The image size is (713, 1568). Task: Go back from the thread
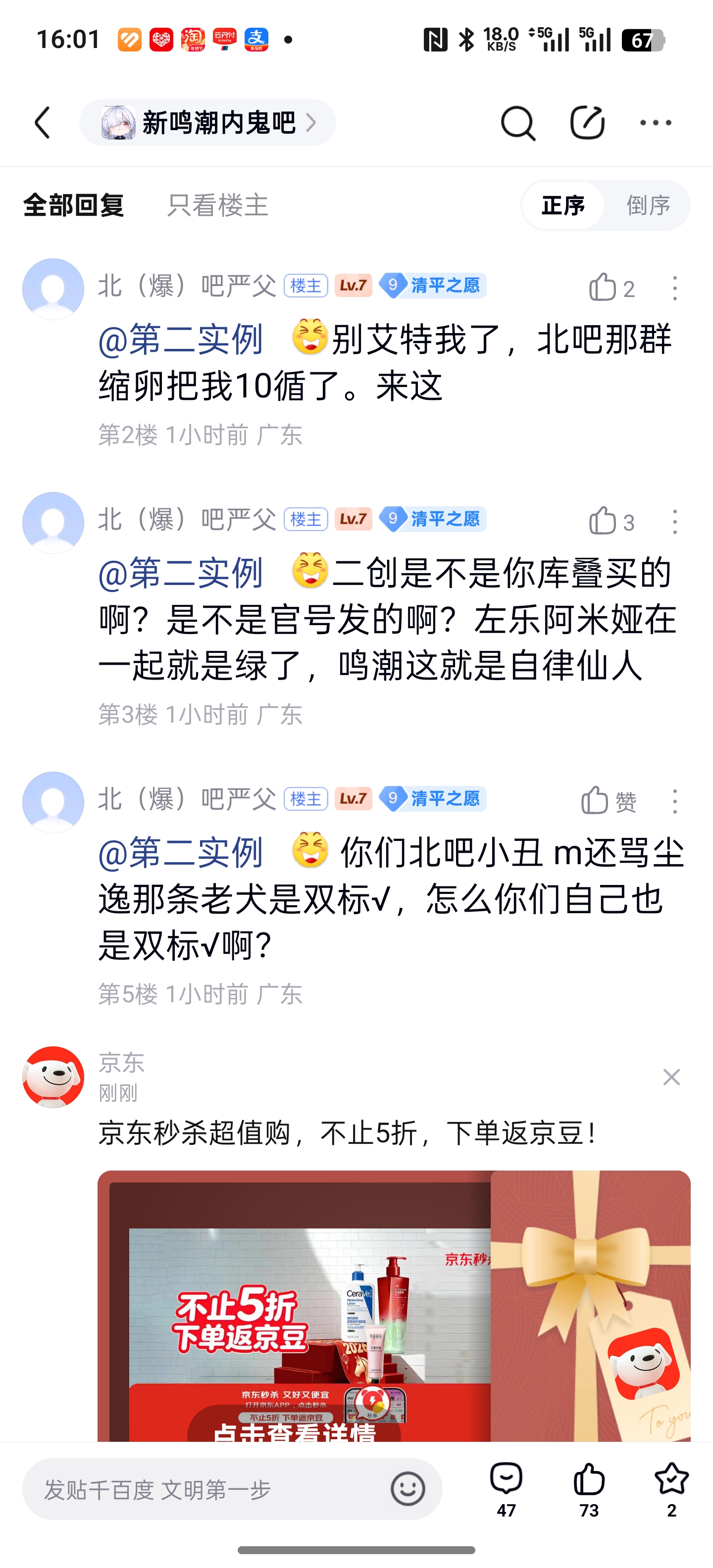[x=43, y=123]
